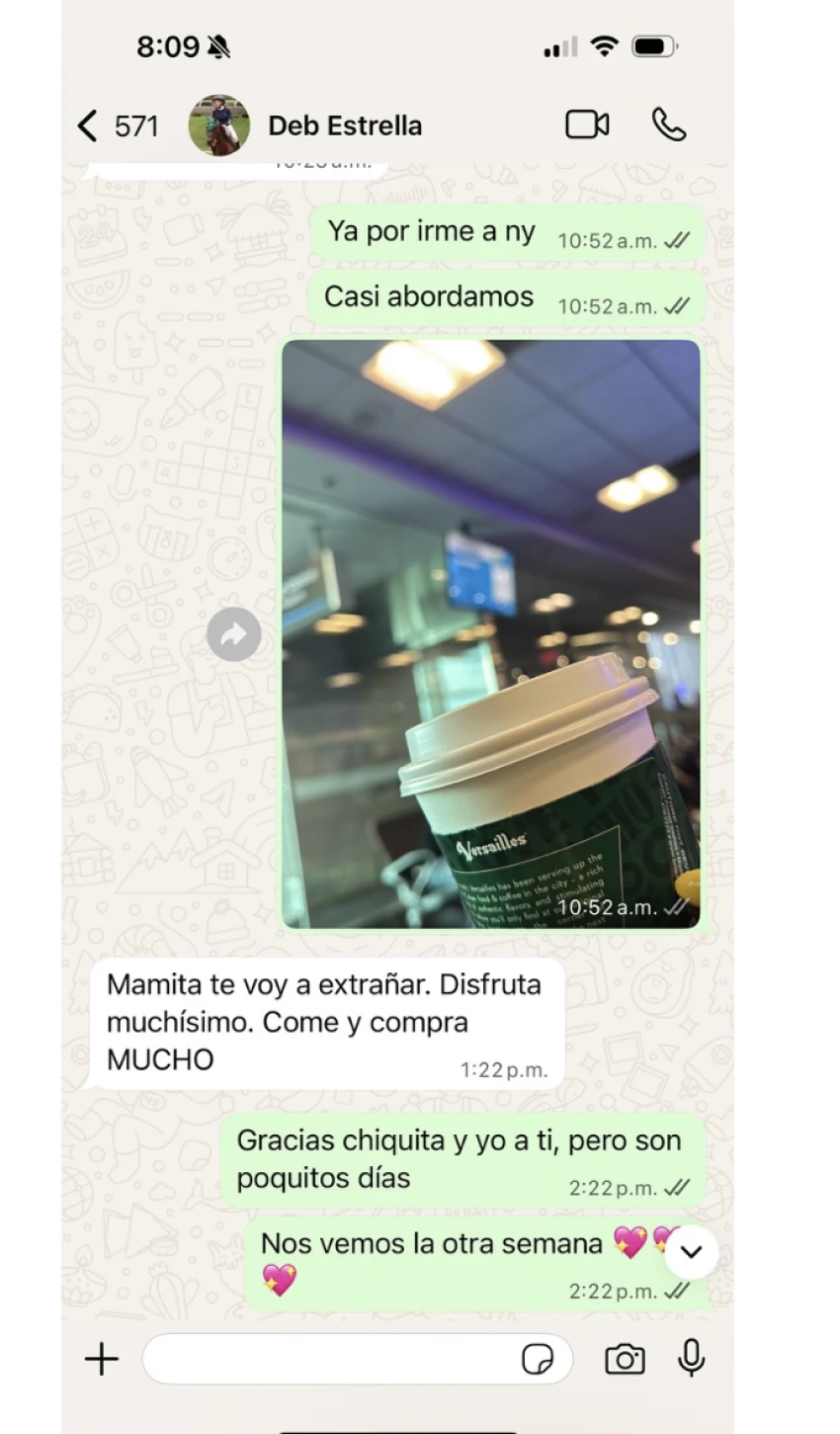Tap the message text field
Screen dimensions: 840x1434
coord(331,1359)
